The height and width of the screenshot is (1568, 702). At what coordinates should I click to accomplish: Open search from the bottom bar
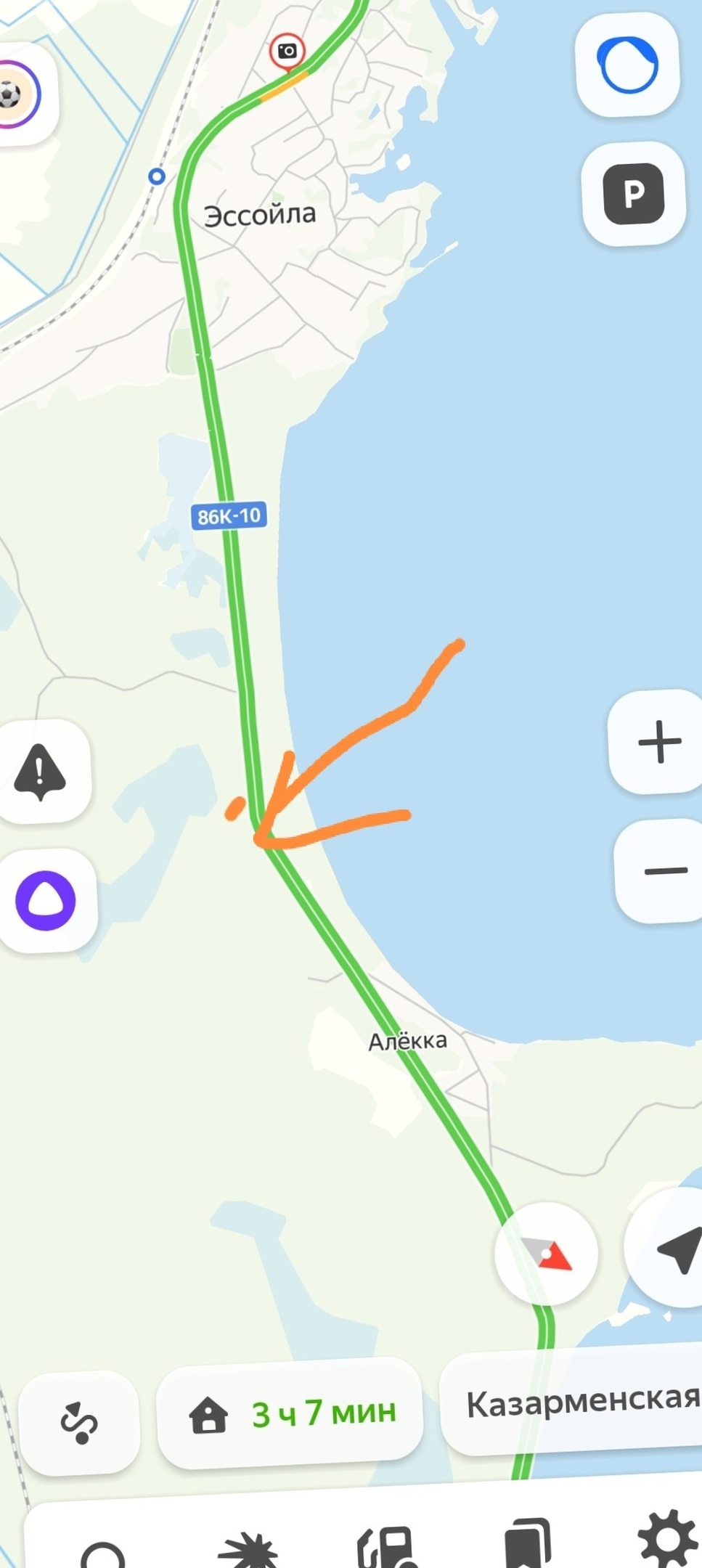click(x=103, y=1553)
